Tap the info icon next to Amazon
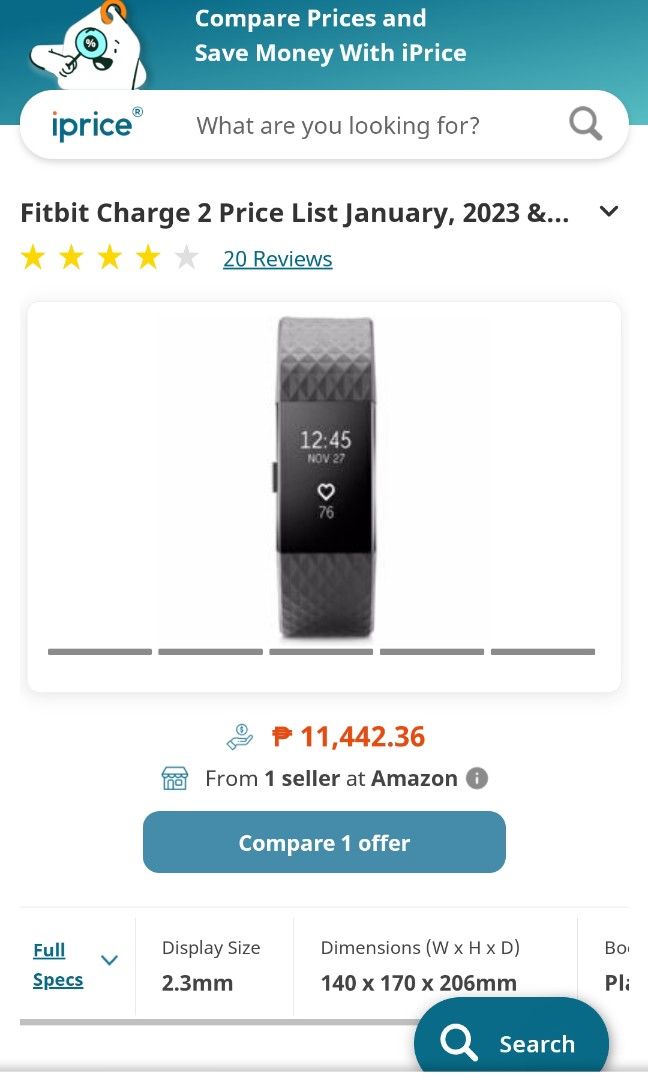 click(x=477, y=778)
